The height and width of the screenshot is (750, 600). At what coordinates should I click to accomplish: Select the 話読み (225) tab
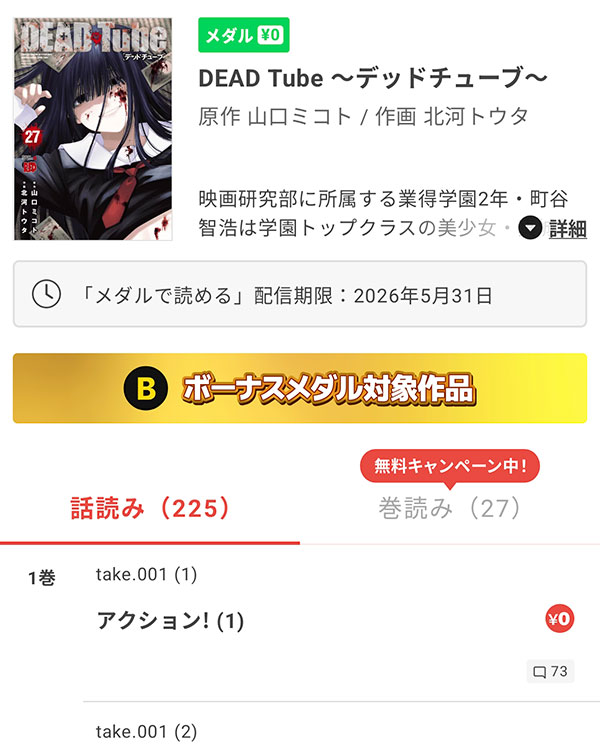[150, 508]
